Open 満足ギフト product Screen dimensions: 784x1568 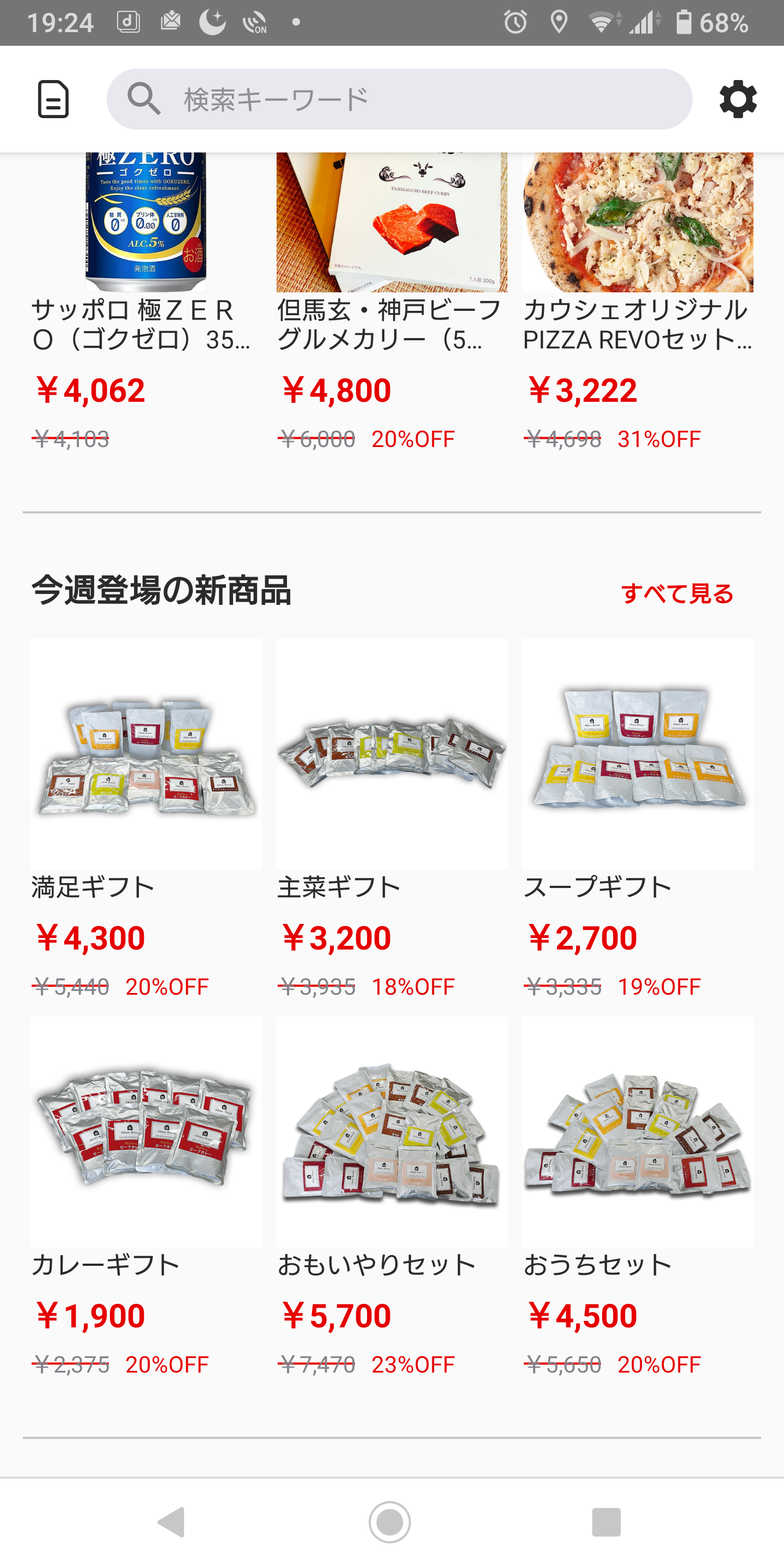tap(145, 755)
